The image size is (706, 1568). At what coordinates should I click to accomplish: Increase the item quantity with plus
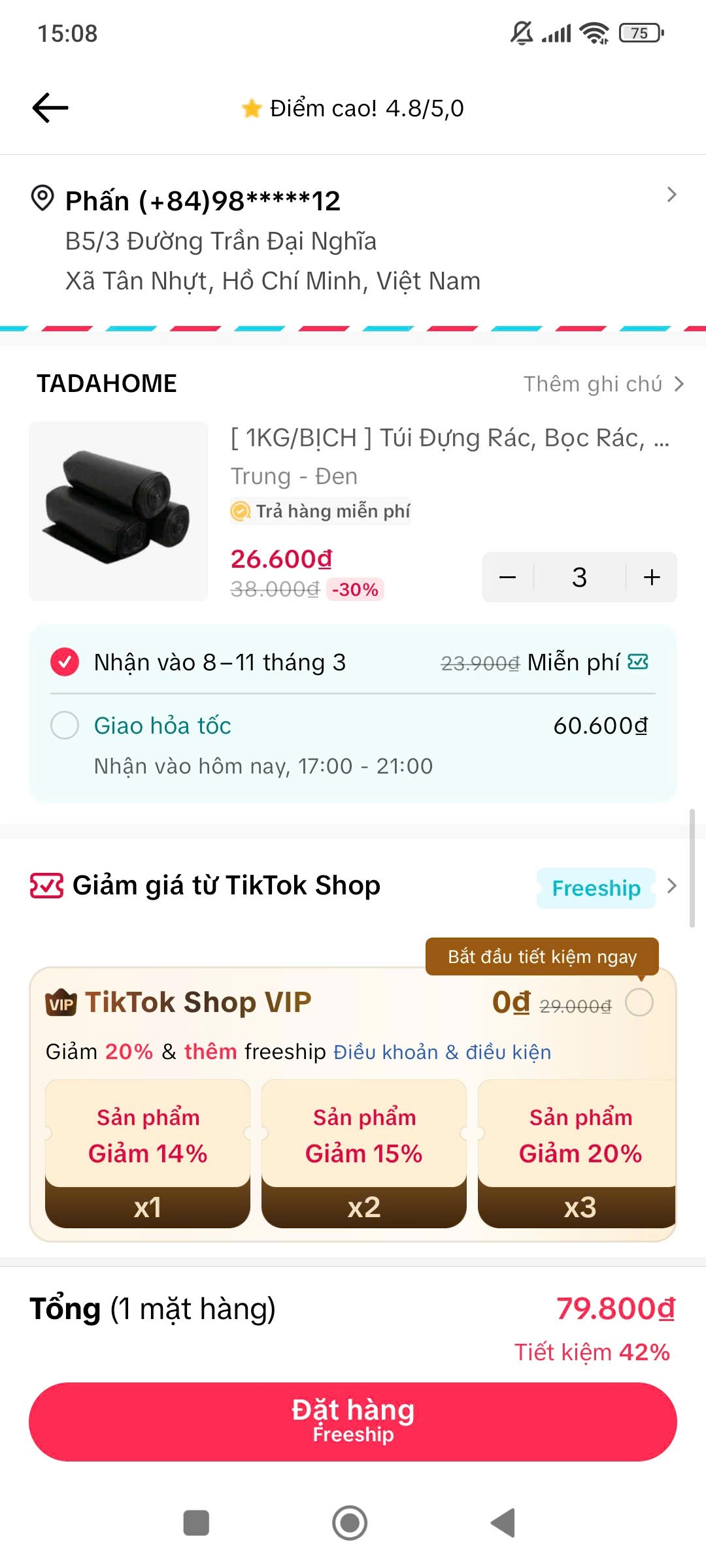(x=651, y=578)
